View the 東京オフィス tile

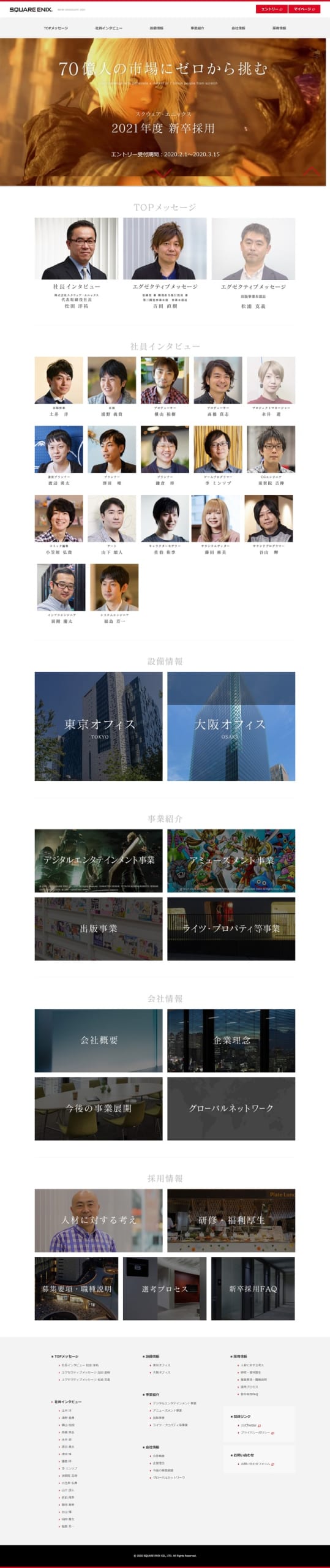pos(99,726)
